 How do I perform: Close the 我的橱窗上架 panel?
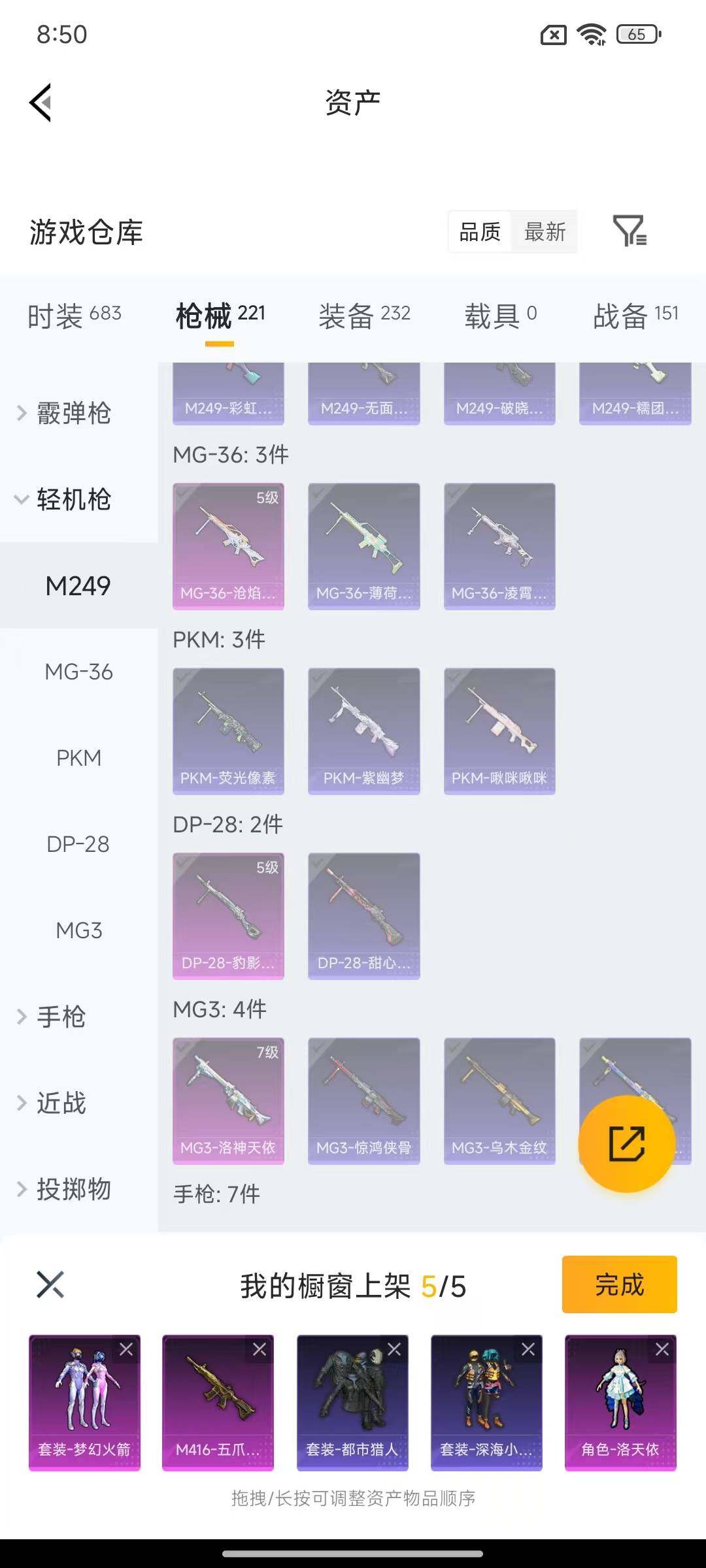click(48, 1284)
